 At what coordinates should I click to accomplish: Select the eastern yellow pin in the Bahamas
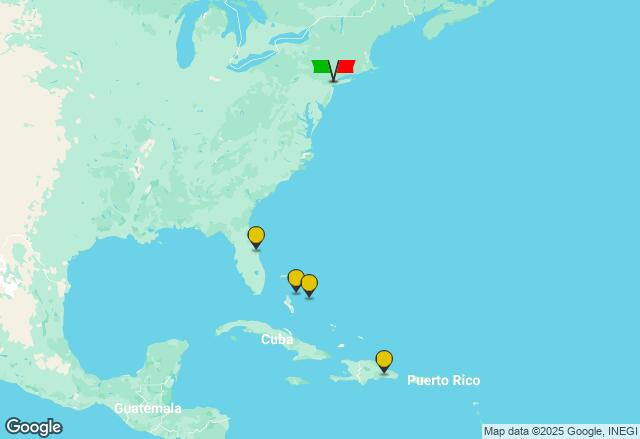(310, 284)
